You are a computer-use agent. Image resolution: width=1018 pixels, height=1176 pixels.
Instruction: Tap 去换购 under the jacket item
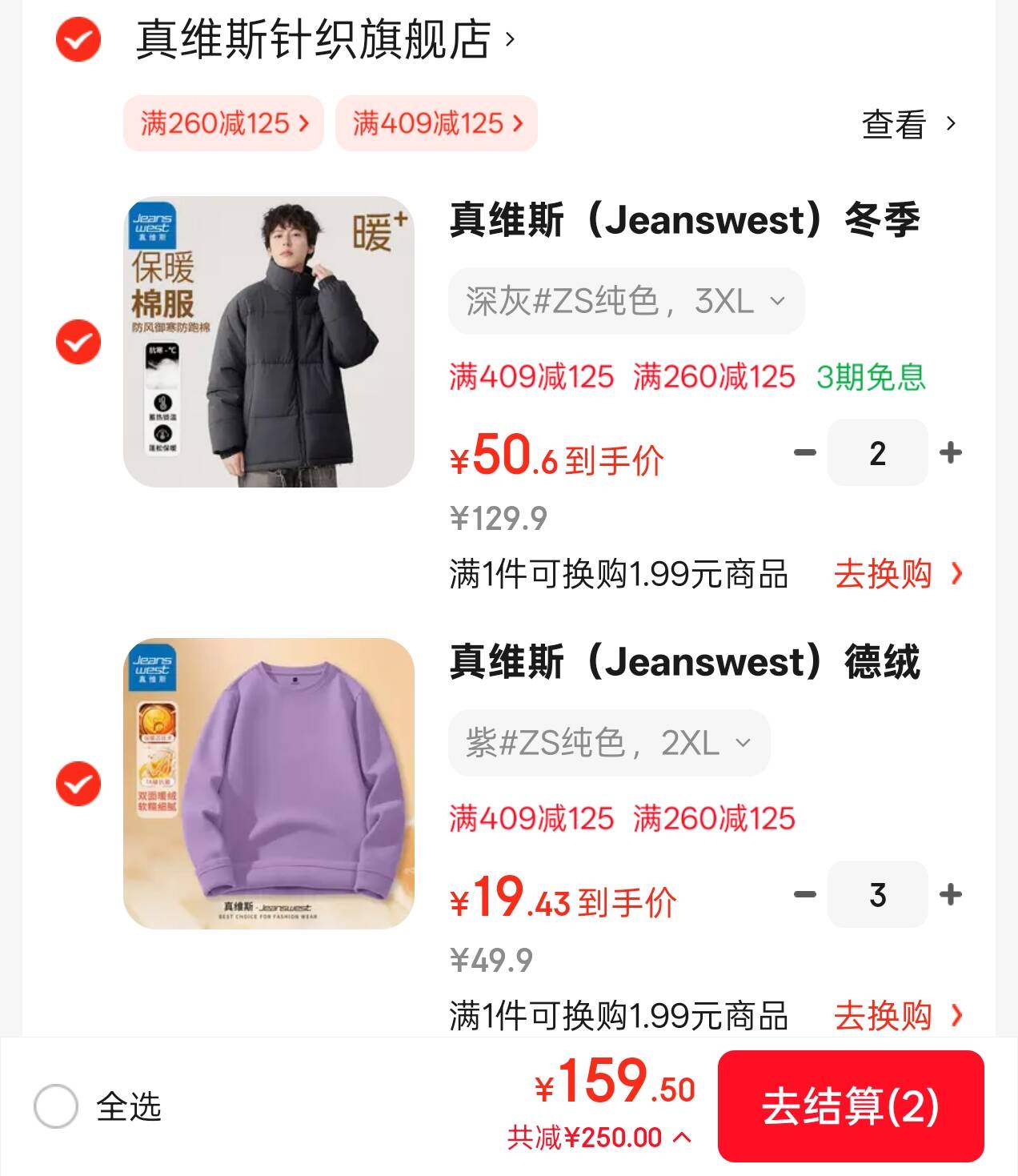[897, 574]
